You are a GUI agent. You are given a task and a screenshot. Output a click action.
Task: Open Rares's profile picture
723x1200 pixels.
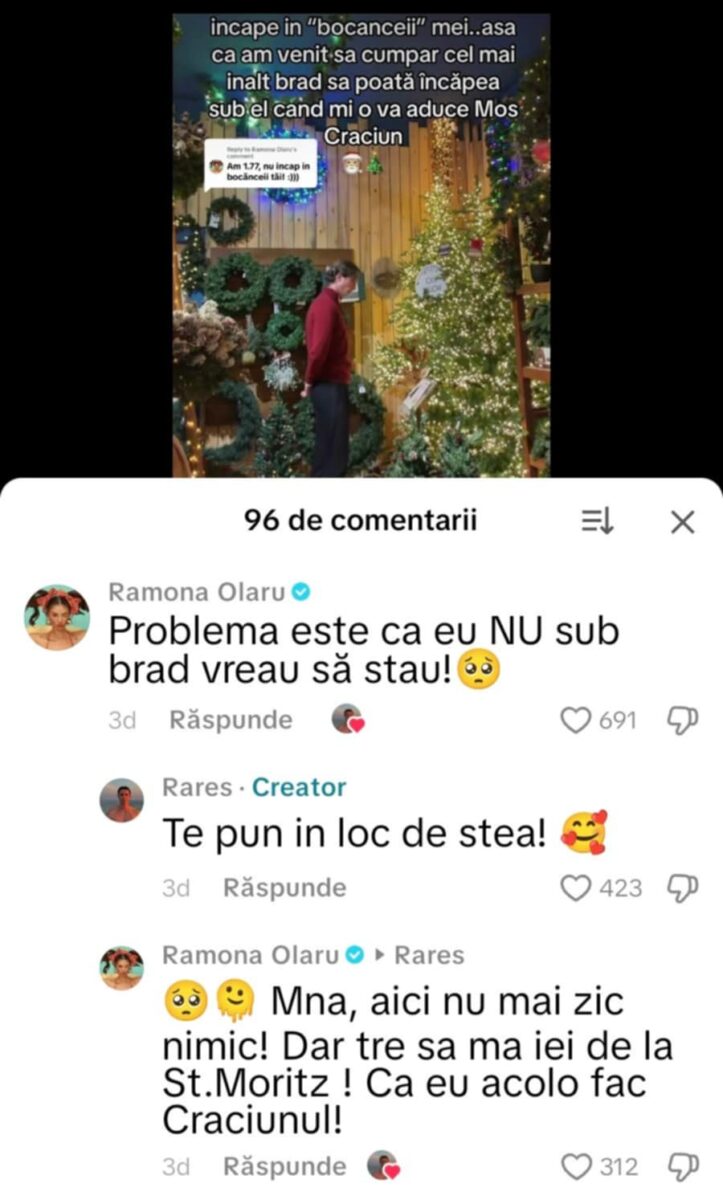click(122, 800)
